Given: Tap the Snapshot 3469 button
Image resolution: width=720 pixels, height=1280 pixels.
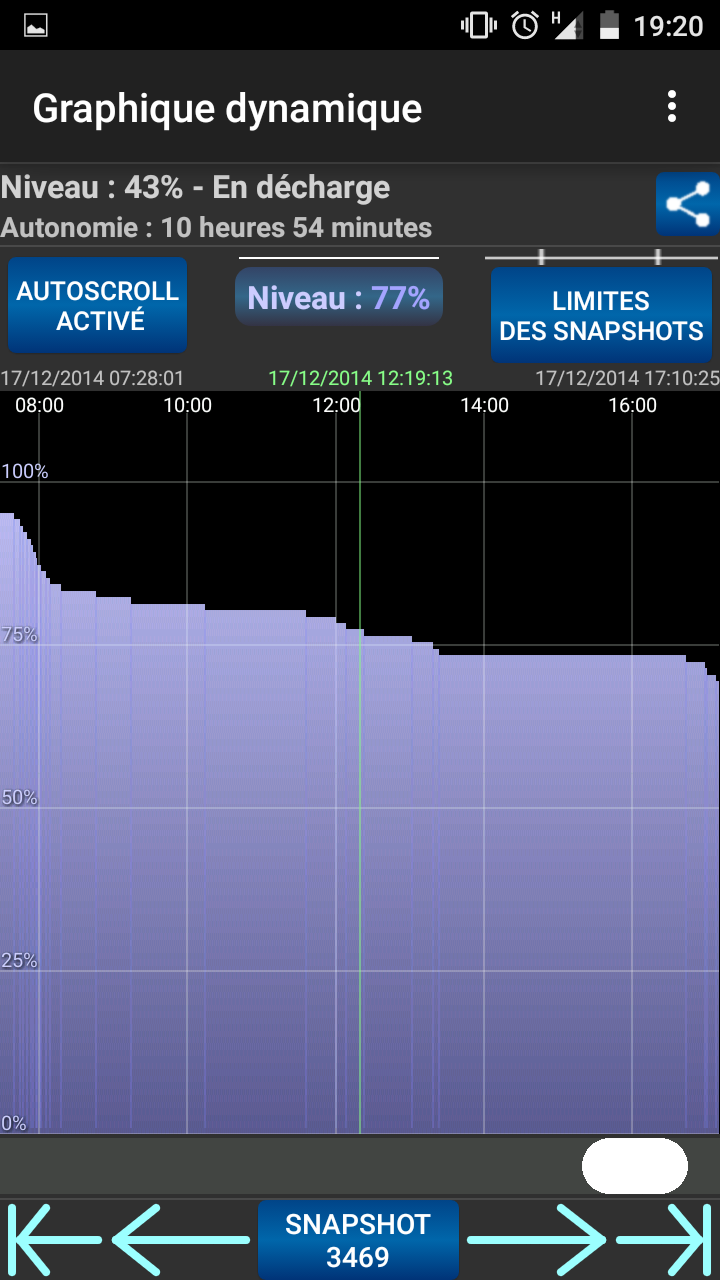Looking at the screenshot, I should point(358,1240).
